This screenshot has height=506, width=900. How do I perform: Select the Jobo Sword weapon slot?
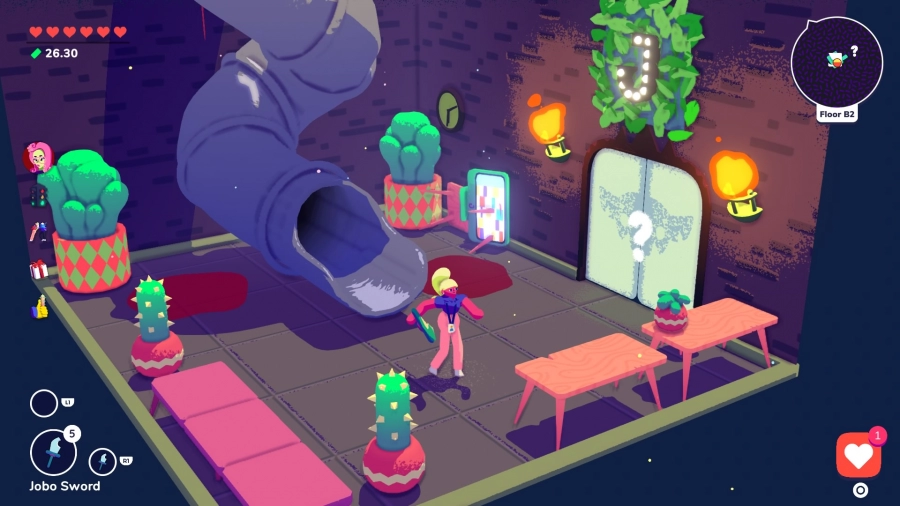[52, 453]
